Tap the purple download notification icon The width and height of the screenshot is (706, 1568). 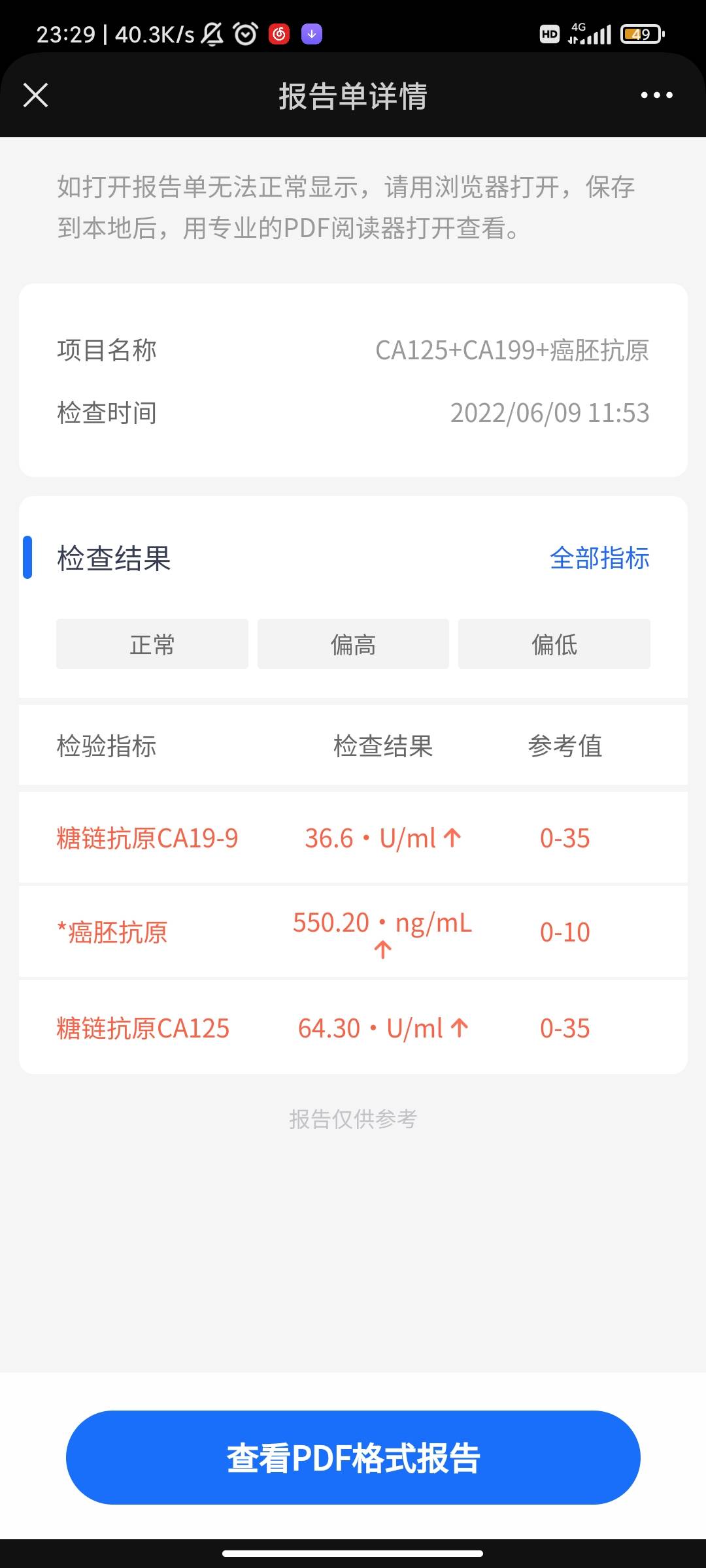(312, 33)
